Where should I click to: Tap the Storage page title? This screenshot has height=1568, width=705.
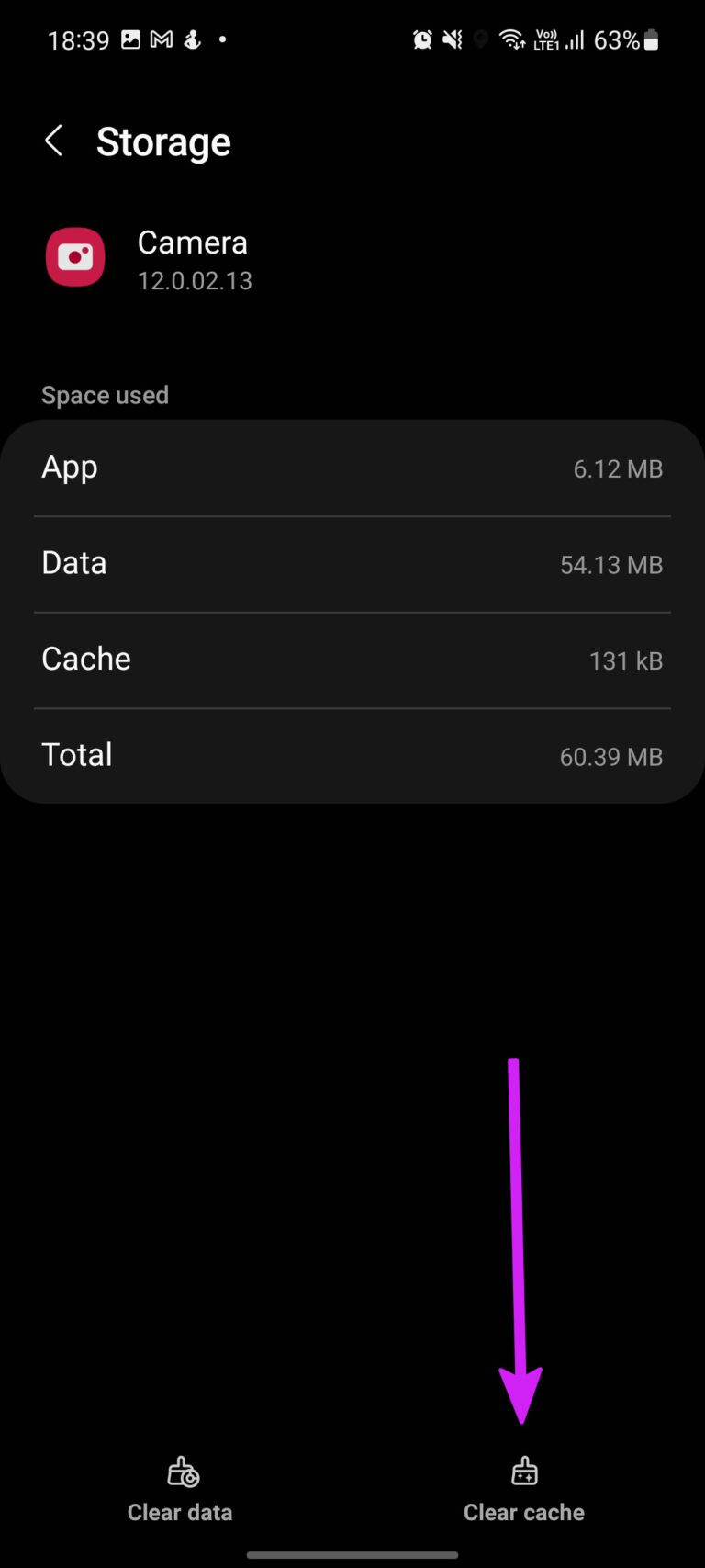(164, 141)
